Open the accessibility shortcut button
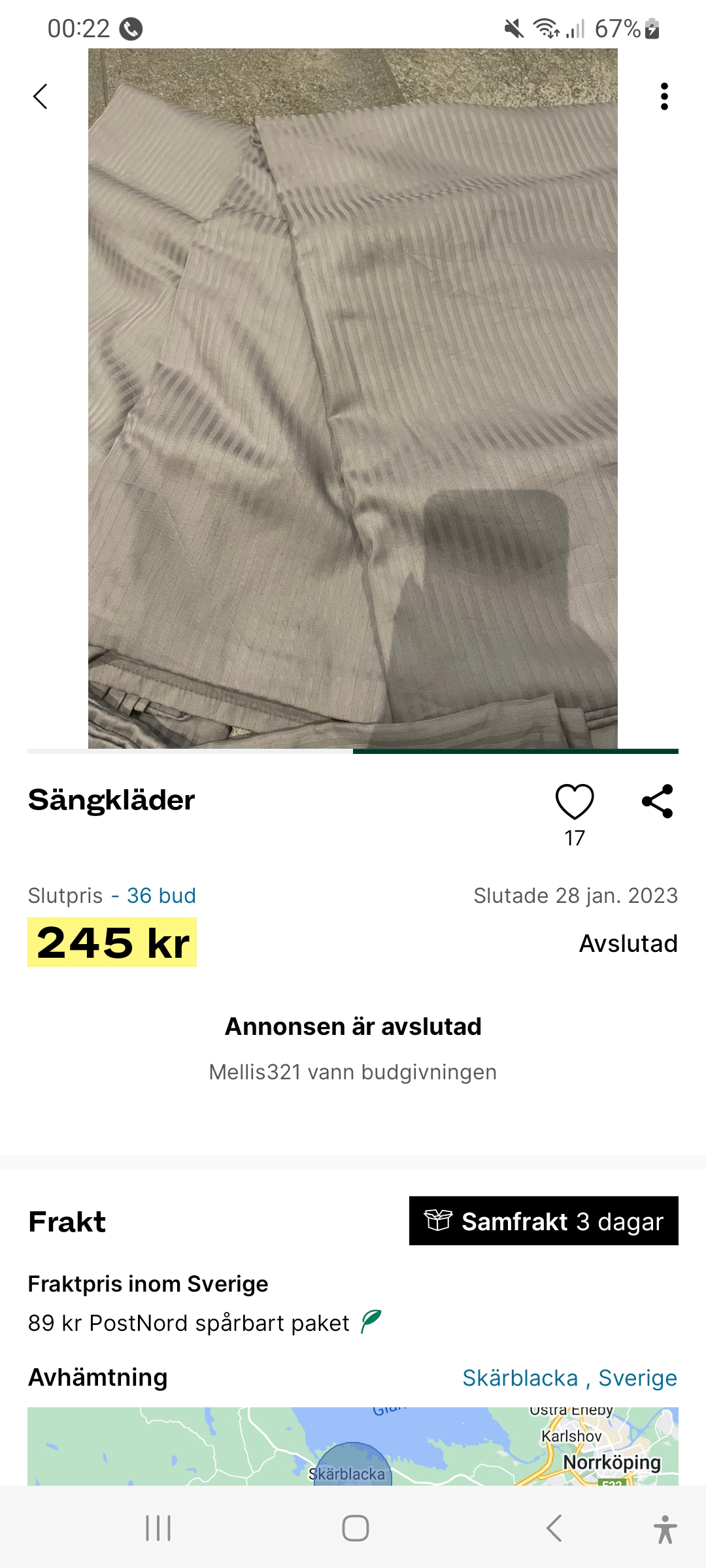This screenshot has height=1568, width=706. click(x=665, y=1529)
